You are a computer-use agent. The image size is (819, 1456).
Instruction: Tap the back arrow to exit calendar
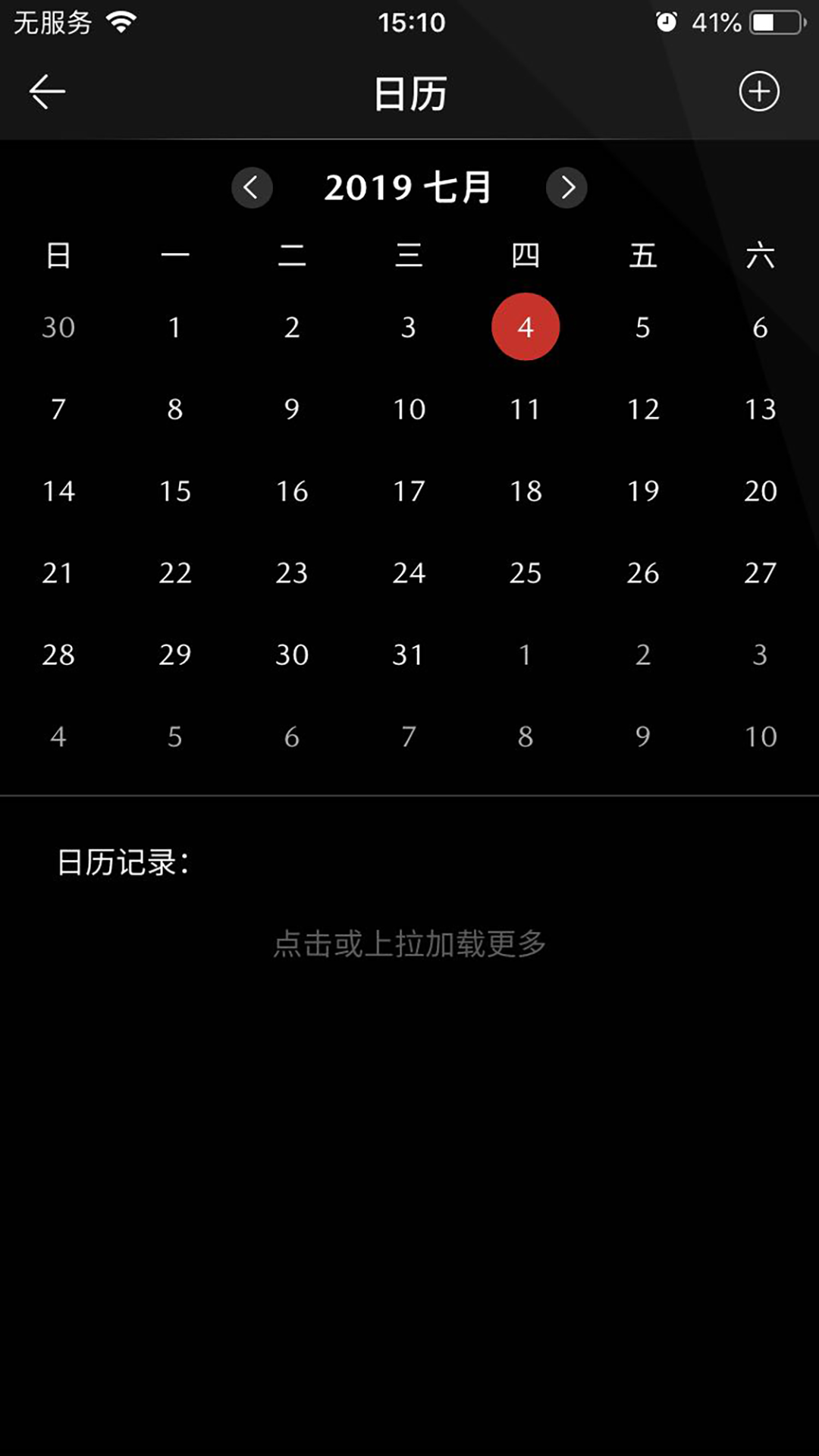tap(45, 93)
